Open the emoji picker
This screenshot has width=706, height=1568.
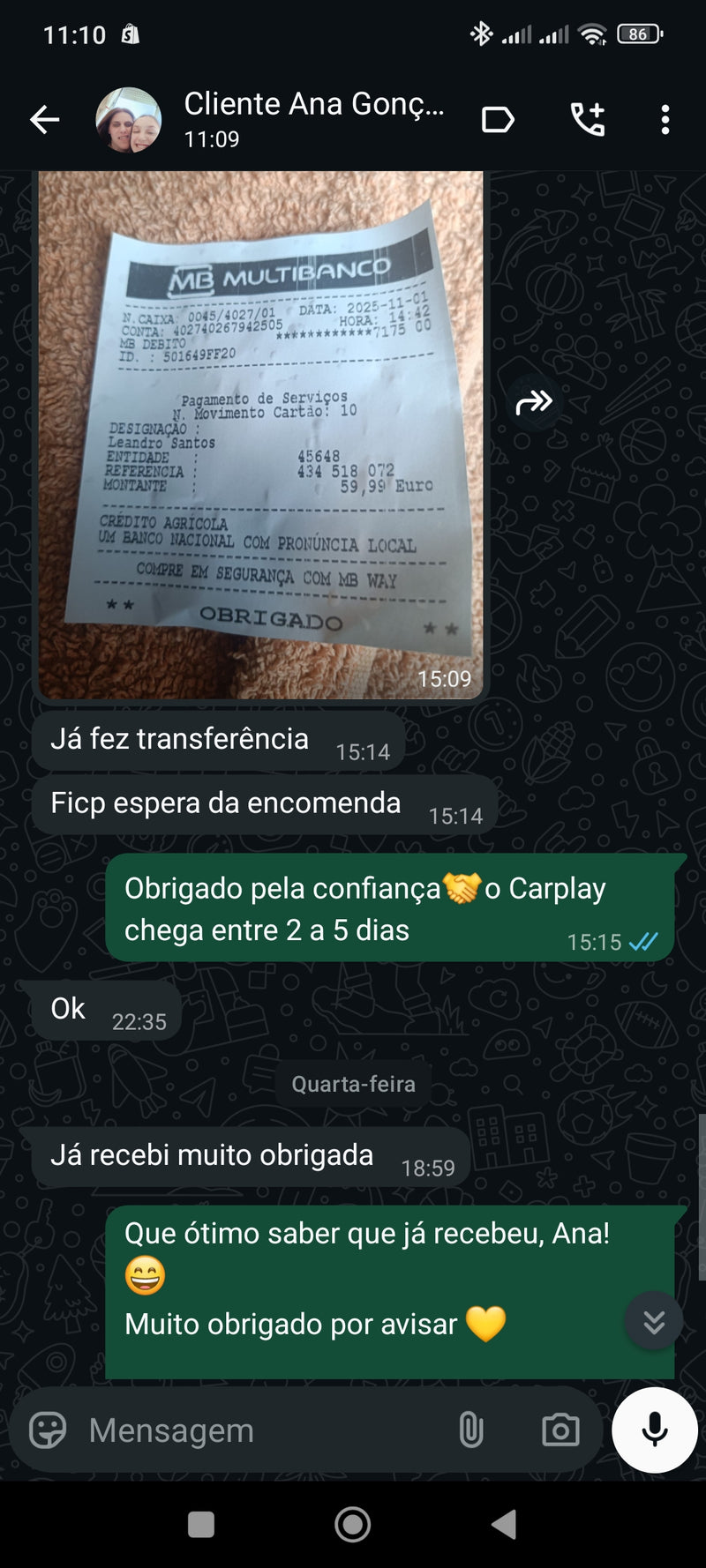(48, 1430)
